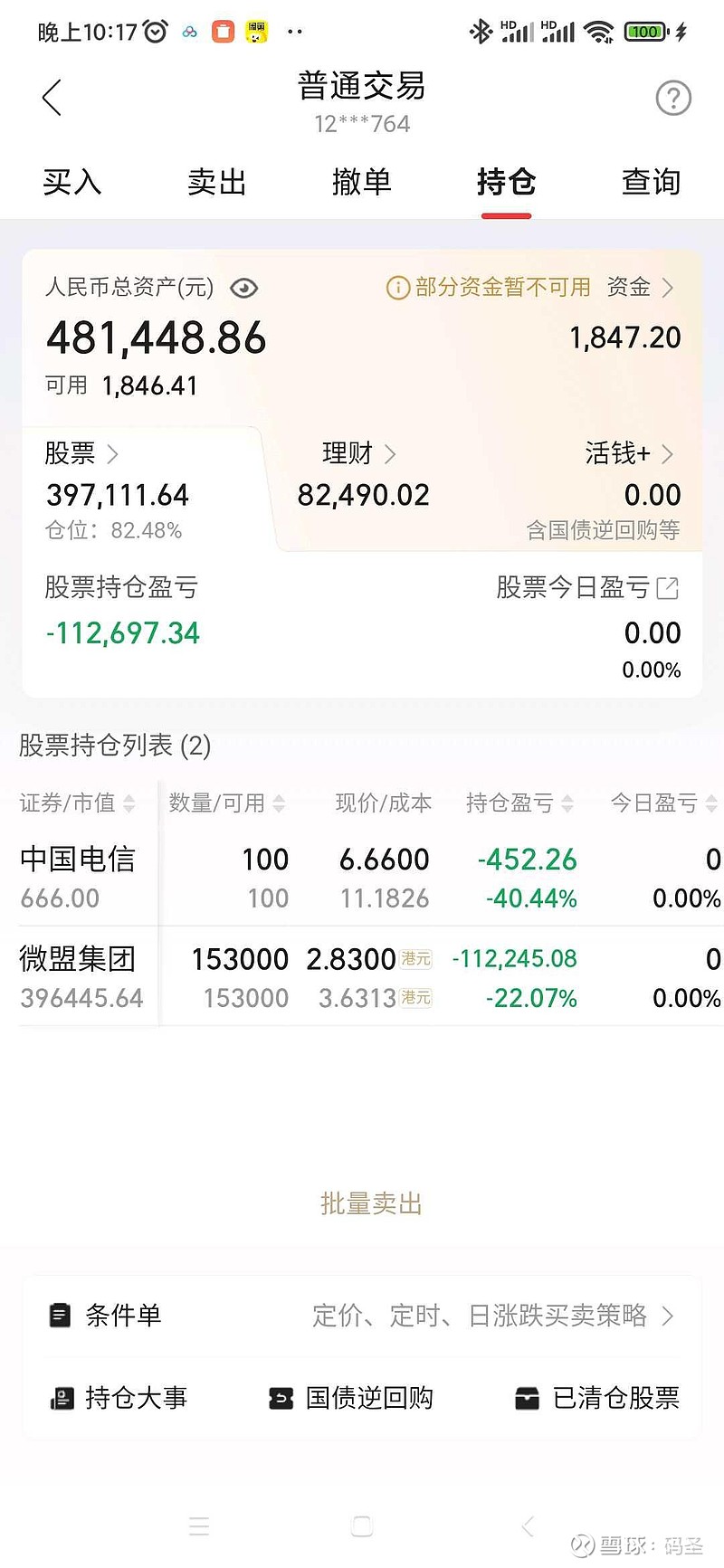Sort holdings by 持仓盈亏

coord(519,803)
